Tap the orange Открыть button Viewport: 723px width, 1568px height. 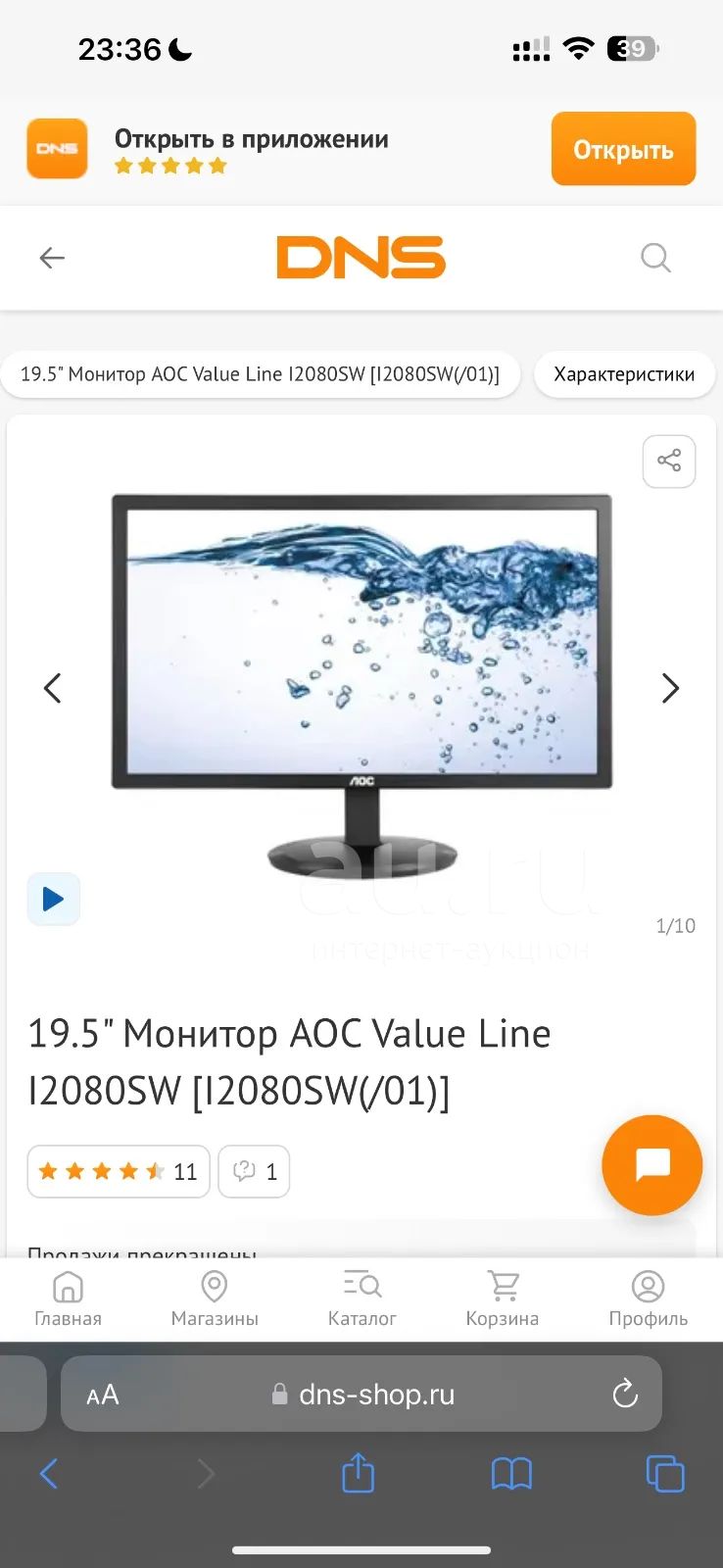tap(623, 149)
